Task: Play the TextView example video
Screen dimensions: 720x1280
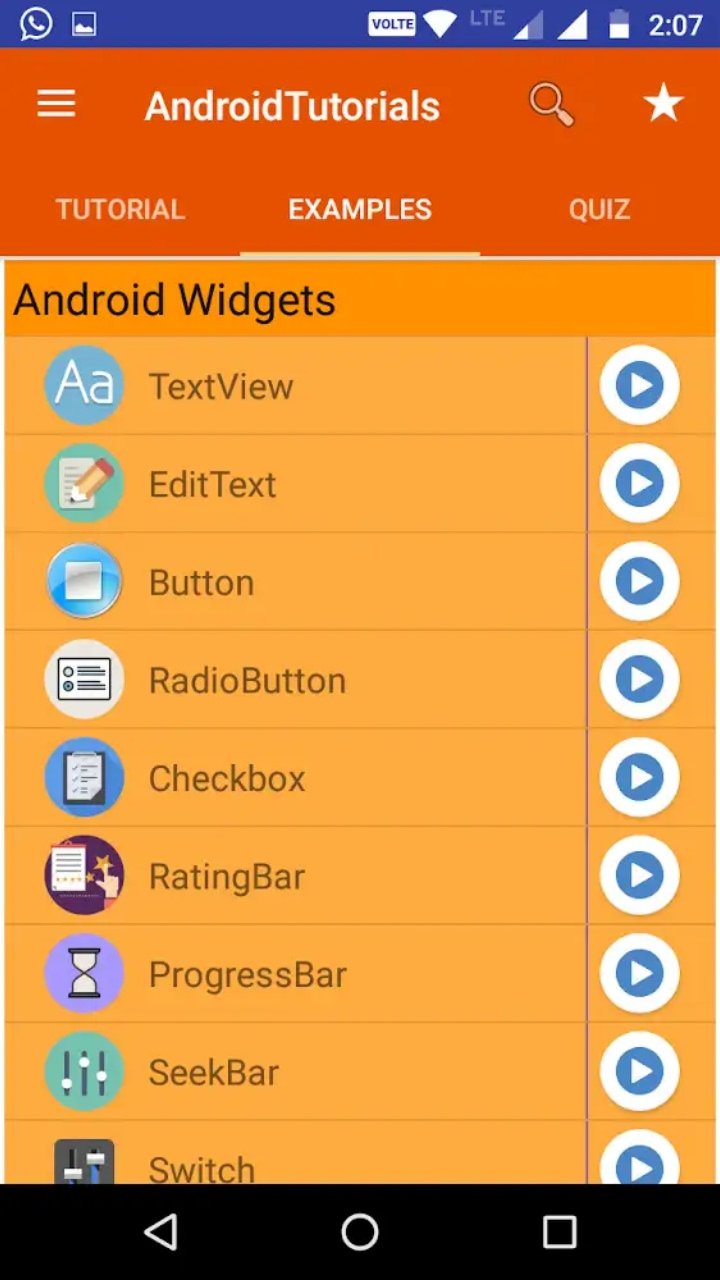Action: 639,385
